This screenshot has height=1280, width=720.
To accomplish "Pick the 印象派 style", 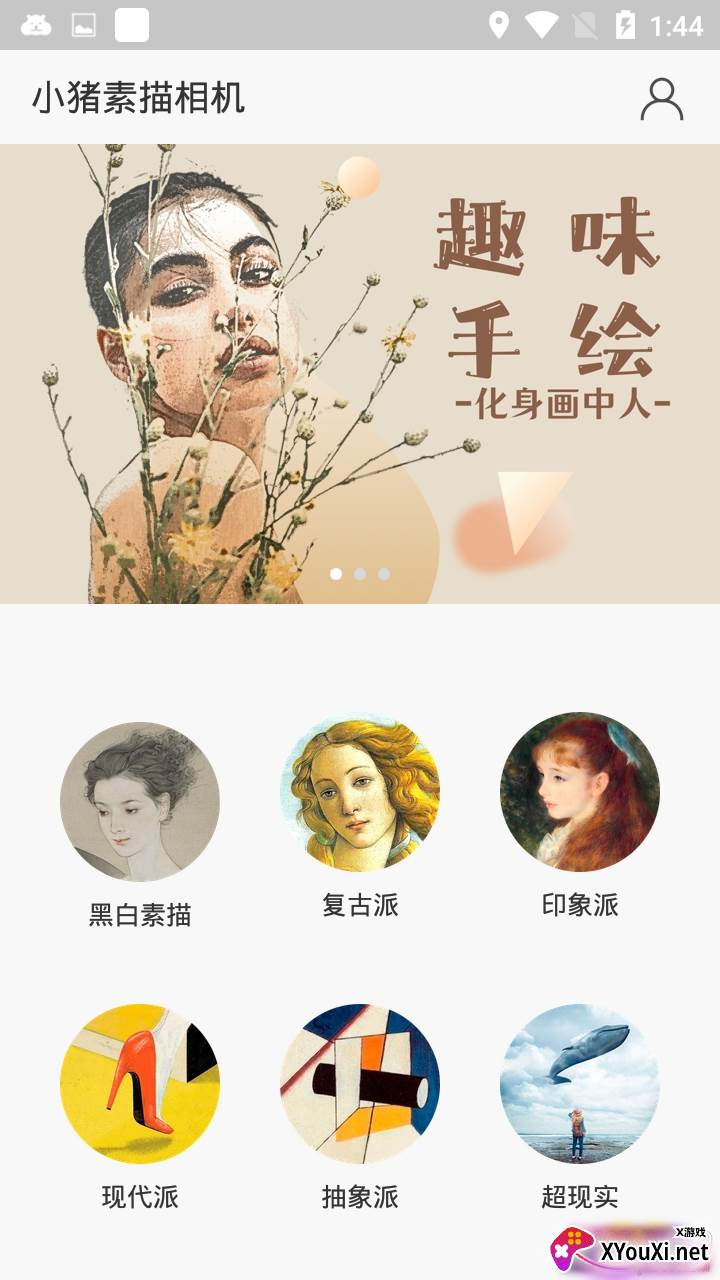I will coord(580,792).
